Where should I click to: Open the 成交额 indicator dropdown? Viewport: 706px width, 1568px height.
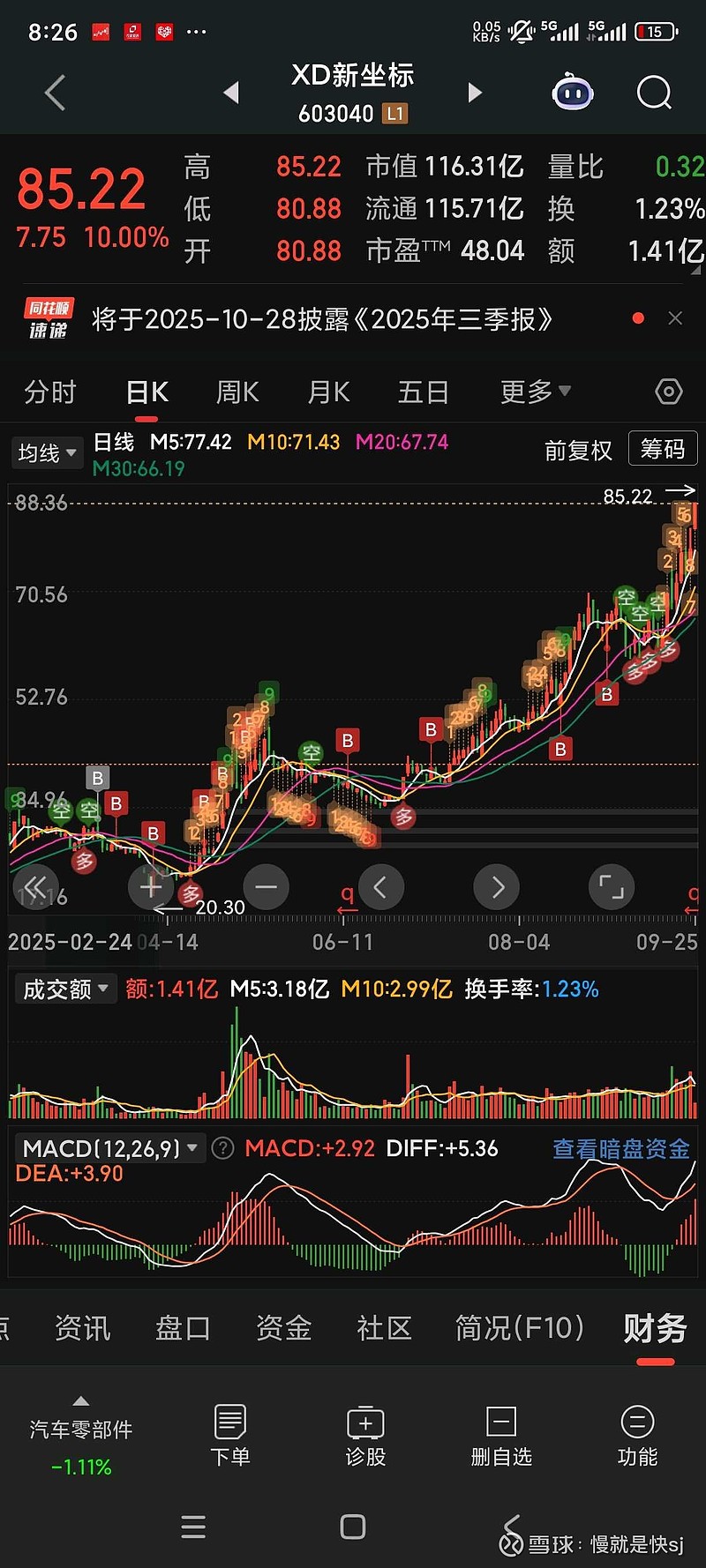tap(65, 989)
